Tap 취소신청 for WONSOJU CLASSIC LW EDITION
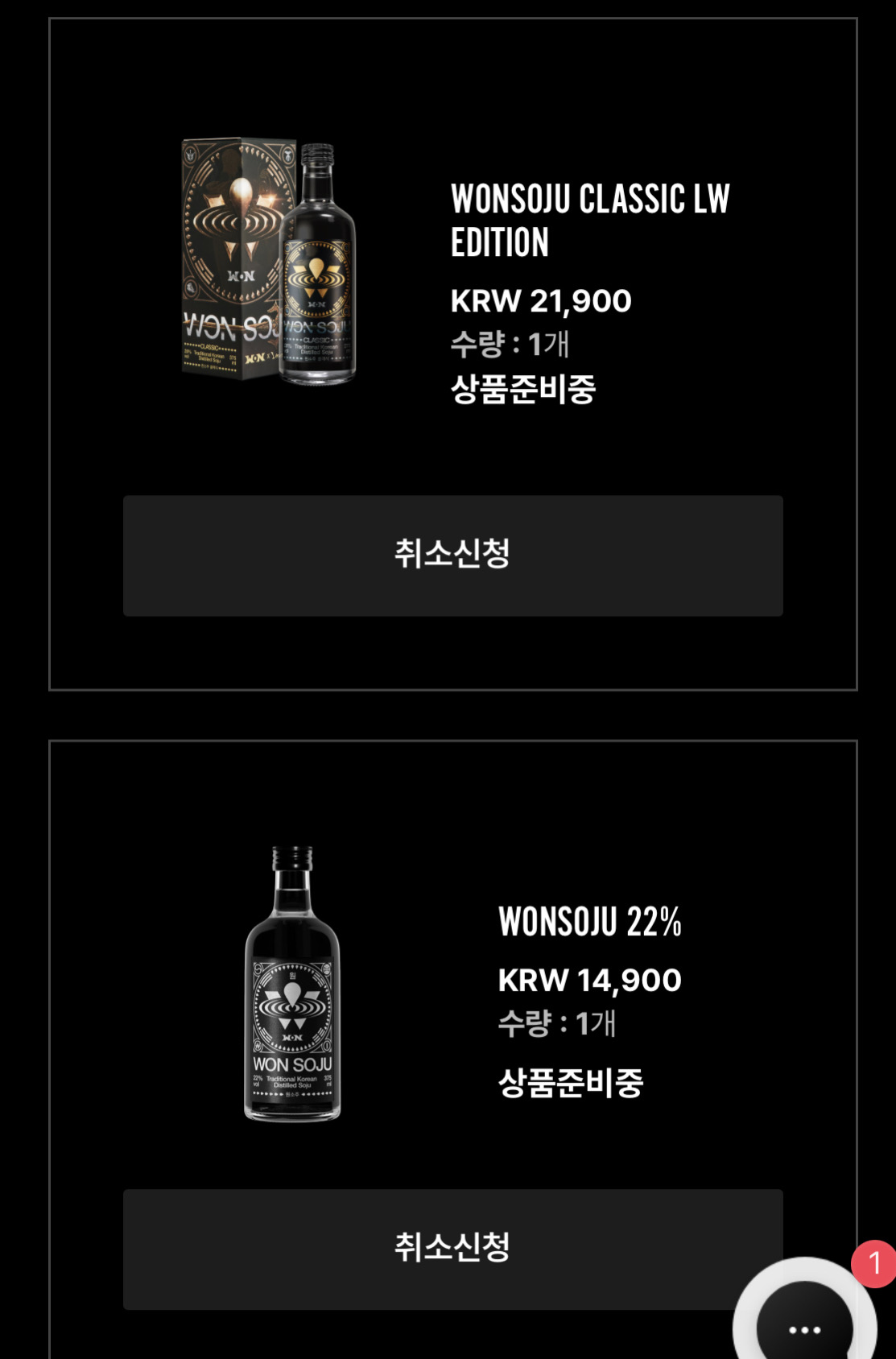The width and height of the screenshot is (896, 1359). (x=452, y=556)
